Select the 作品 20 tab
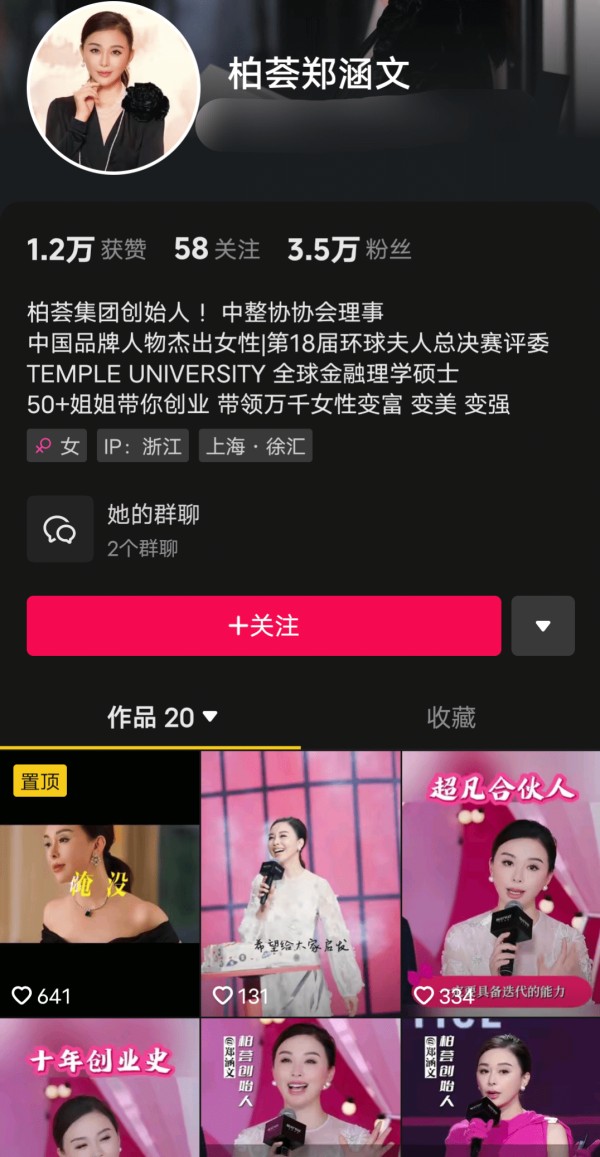The width and height of the screenshot is (600, 1157). pyautogui.click(x=162, y=717)
